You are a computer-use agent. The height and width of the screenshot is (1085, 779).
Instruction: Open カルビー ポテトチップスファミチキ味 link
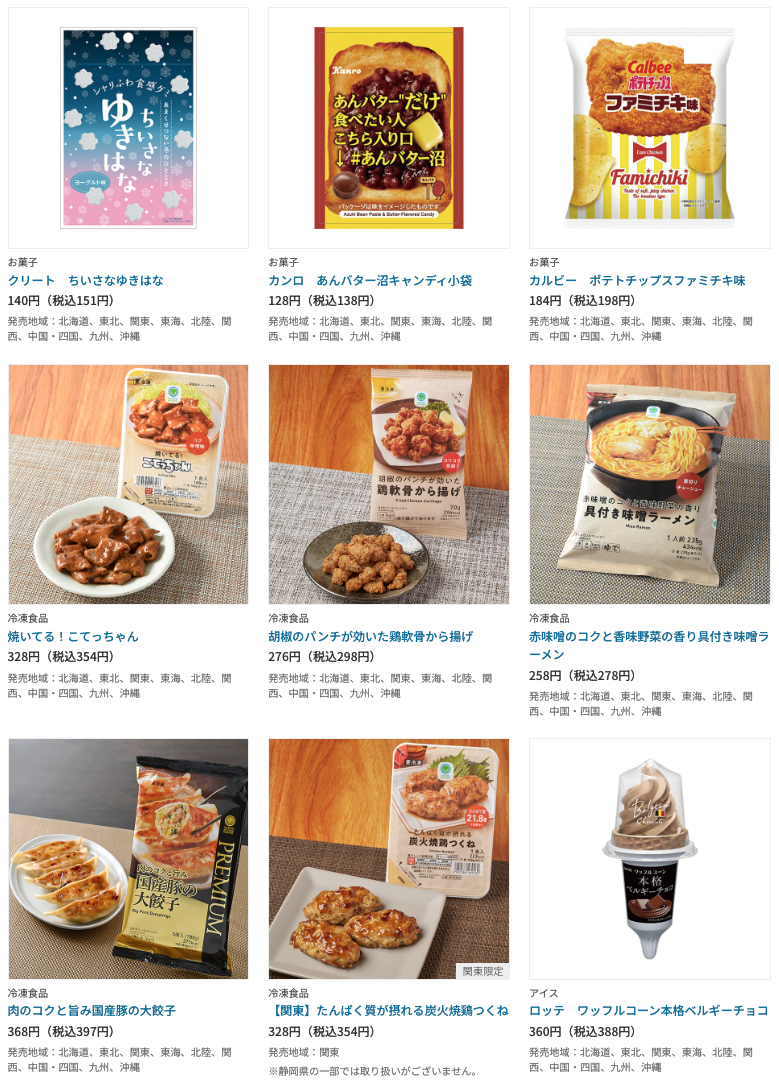[x=637, y=280]
